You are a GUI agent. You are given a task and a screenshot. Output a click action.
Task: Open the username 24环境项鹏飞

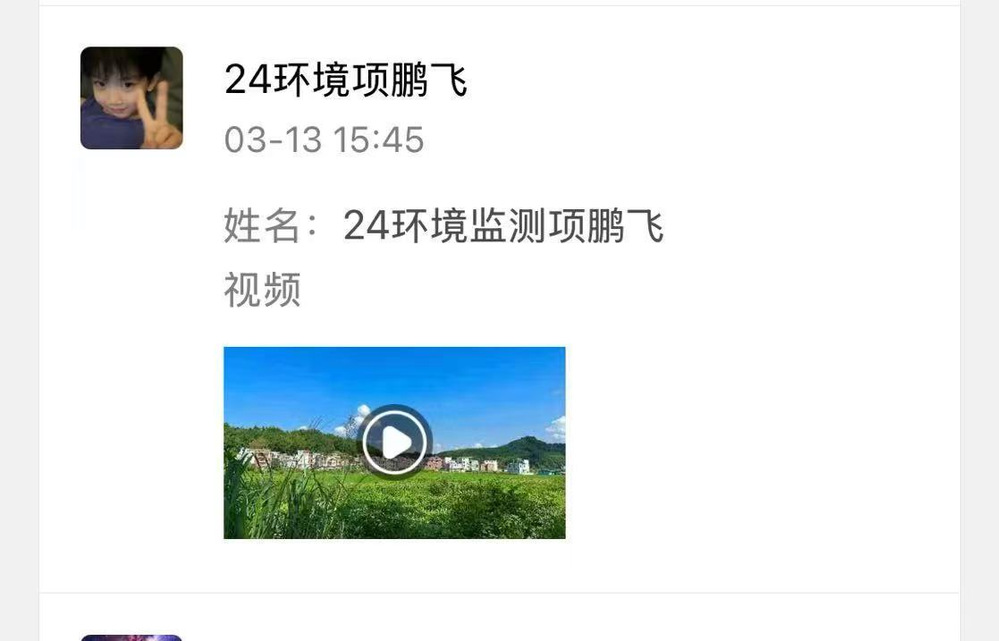345,80
